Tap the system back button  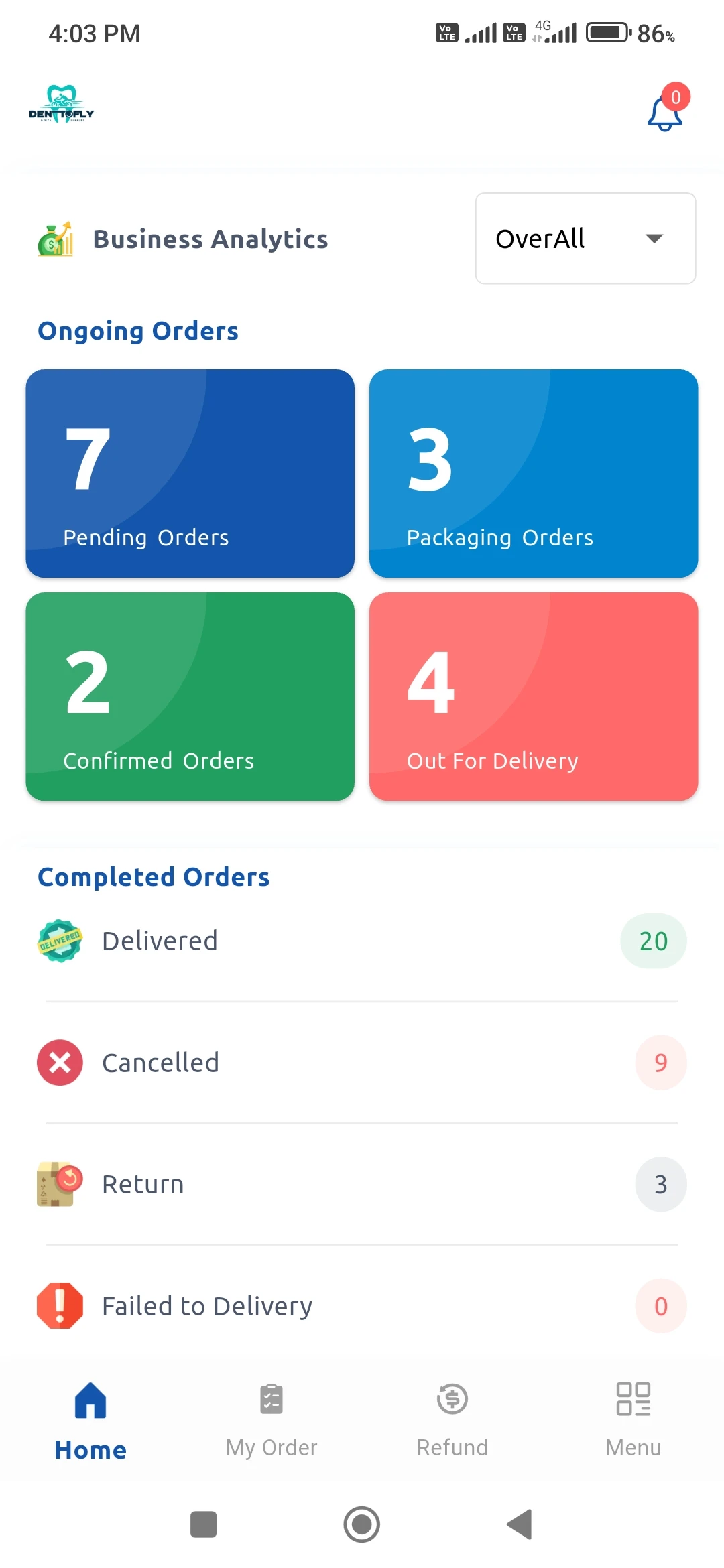(520, 1524)
